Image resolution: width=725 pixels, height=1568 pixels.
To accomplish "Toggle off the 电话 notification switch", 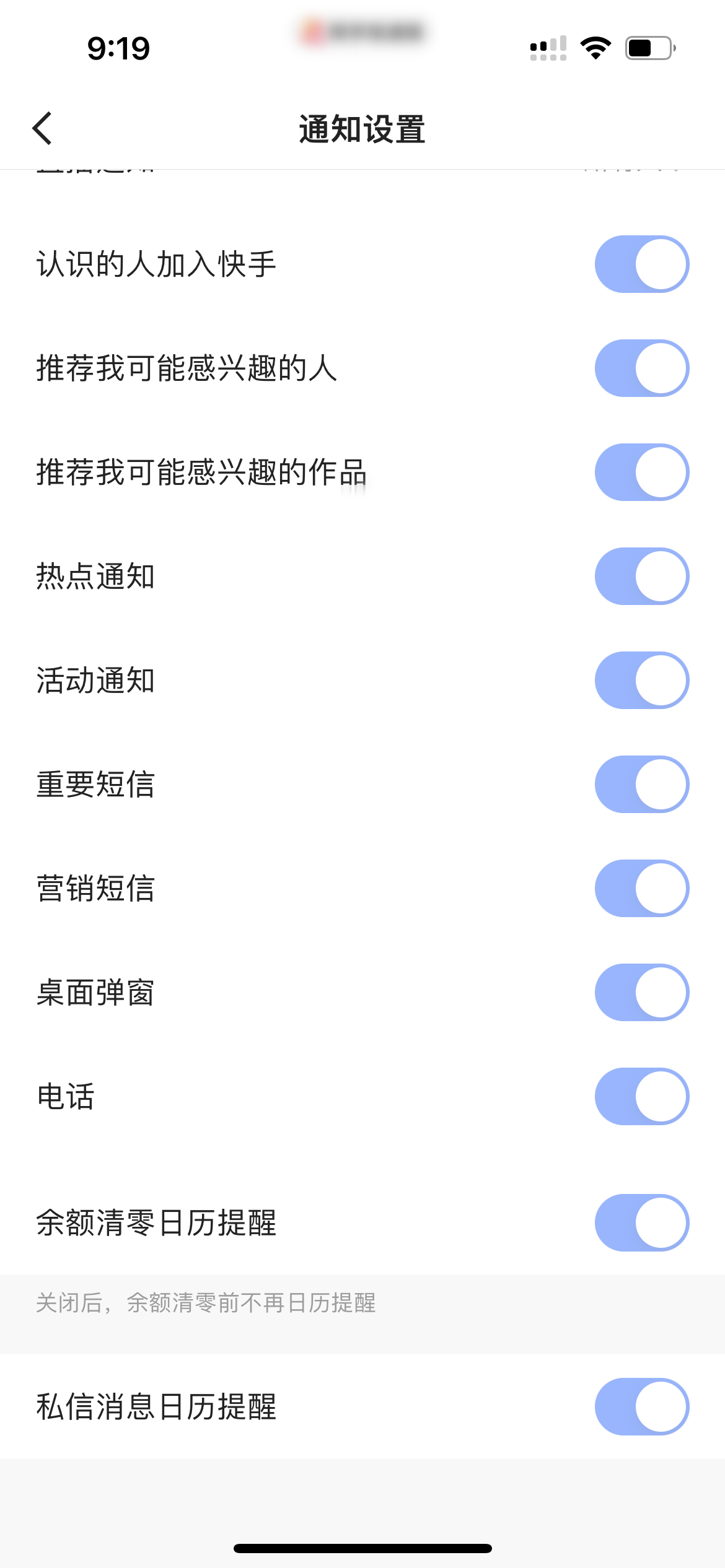I will tap(641, 1096).
